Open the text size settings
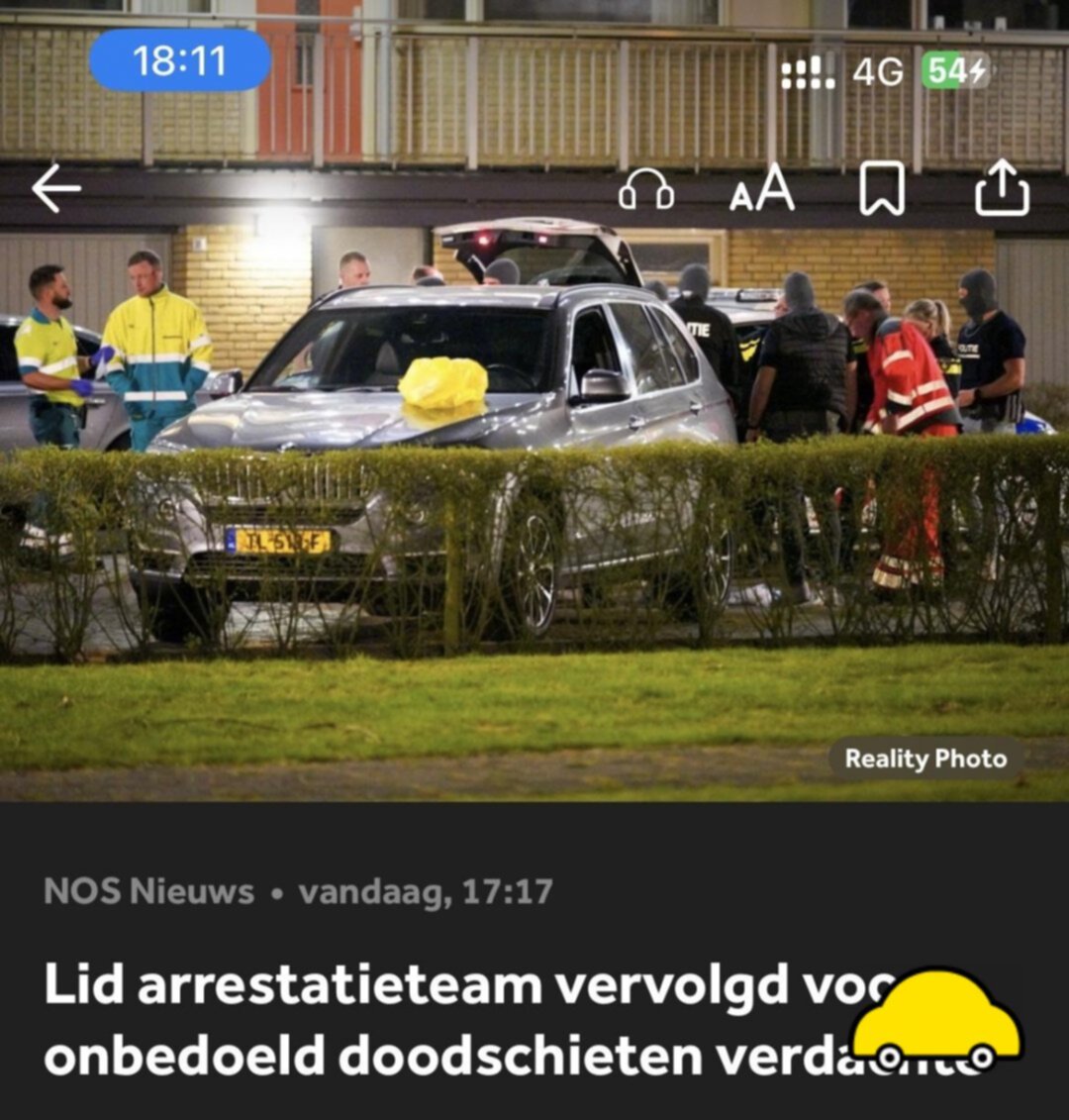 [x=761, y=189]
